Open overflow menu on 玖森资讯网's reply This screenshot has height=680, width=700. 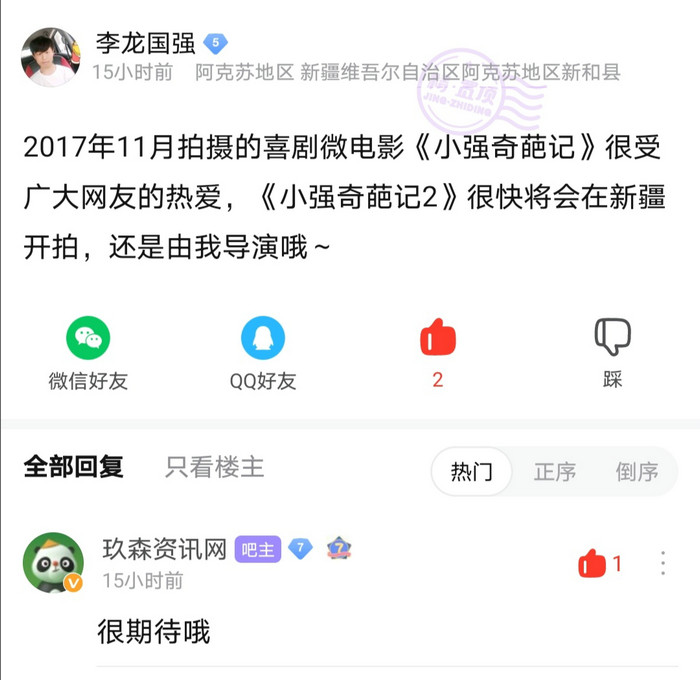tap(662, 564)
